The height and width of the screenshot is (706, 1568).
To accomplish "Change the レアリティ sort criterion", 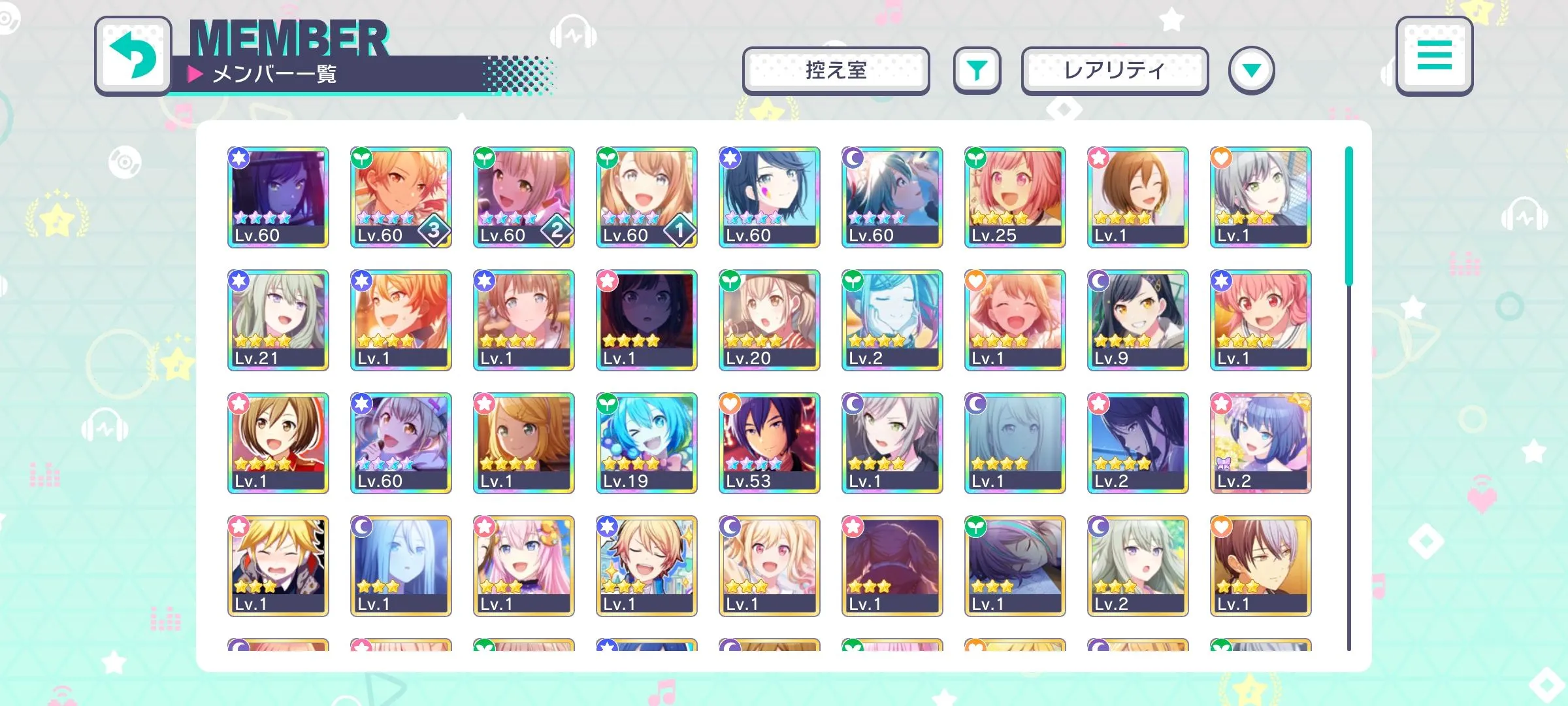I will pyautogui.click(x=1115, y=70).
